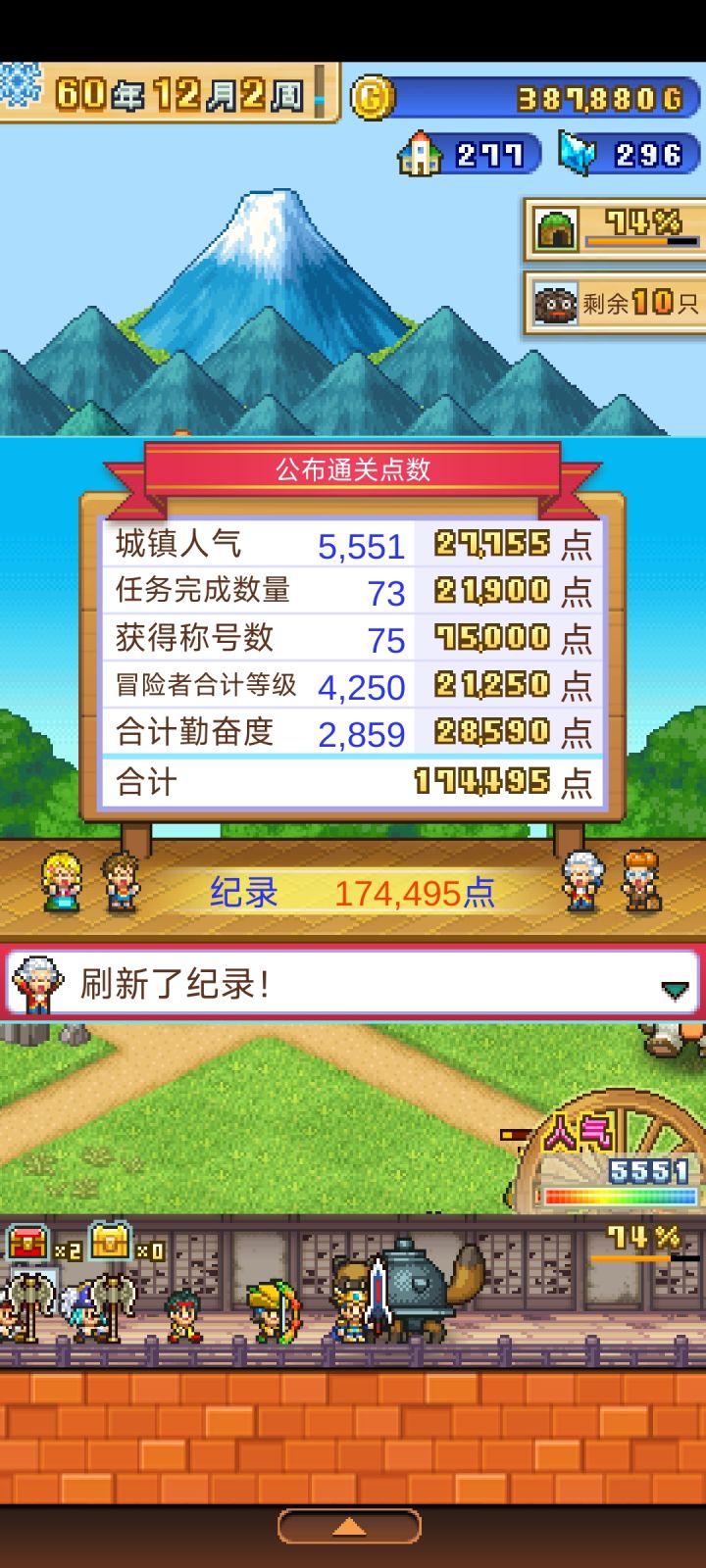Click the date display 60年12月2周
The width and height of the screenshot is (706, 1568).
tap(176, 94)
